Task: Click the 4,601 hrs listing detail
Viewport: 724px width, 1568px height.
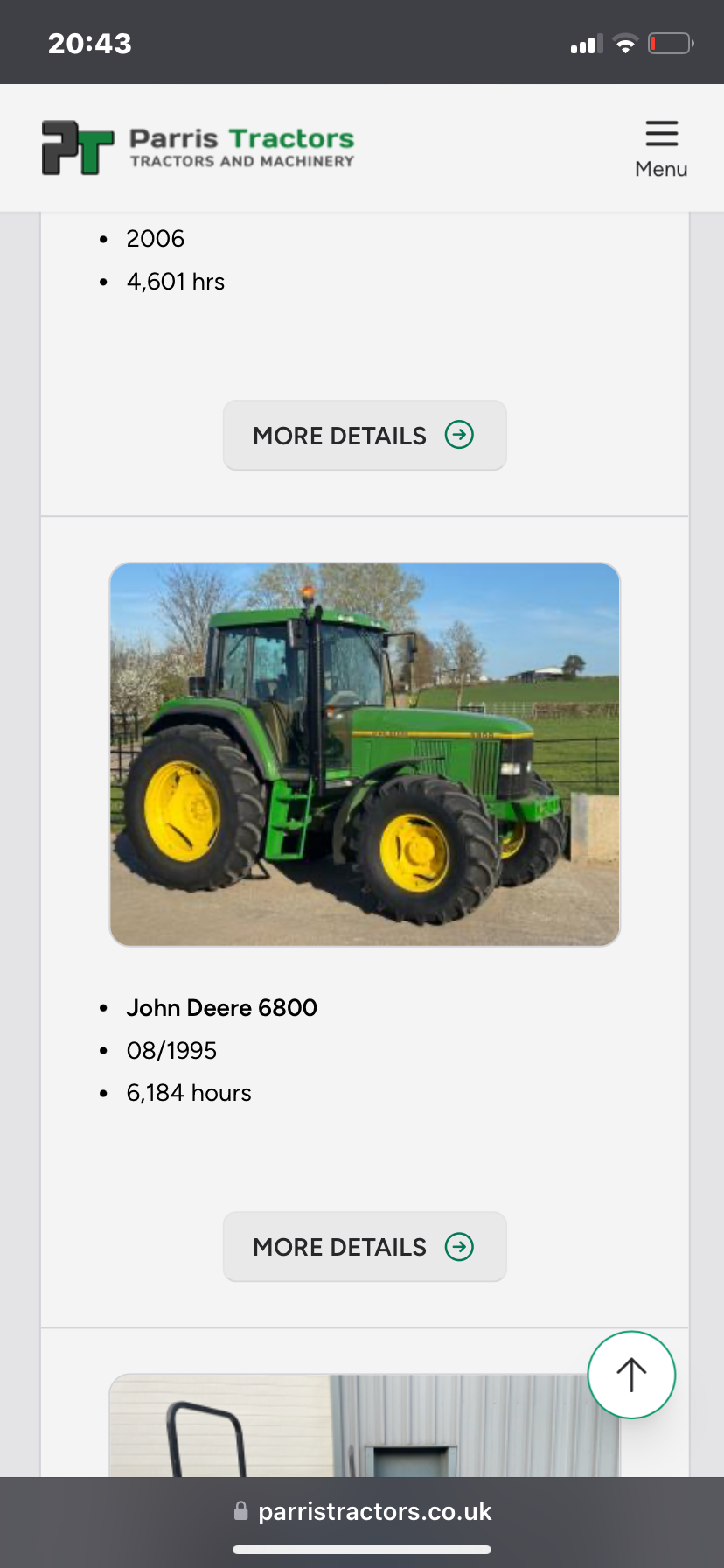Action: point(176,282)
